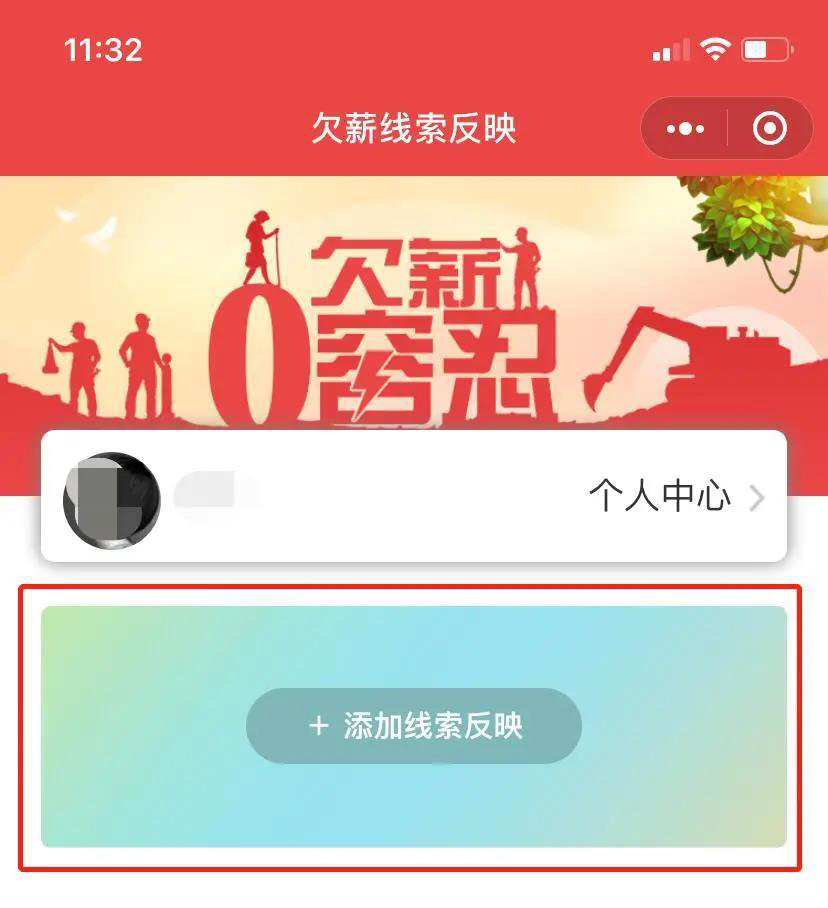This screenshot has width=828, height=908.
Task: Close the mini program via circle icon
Action: [x=770, y=129]
